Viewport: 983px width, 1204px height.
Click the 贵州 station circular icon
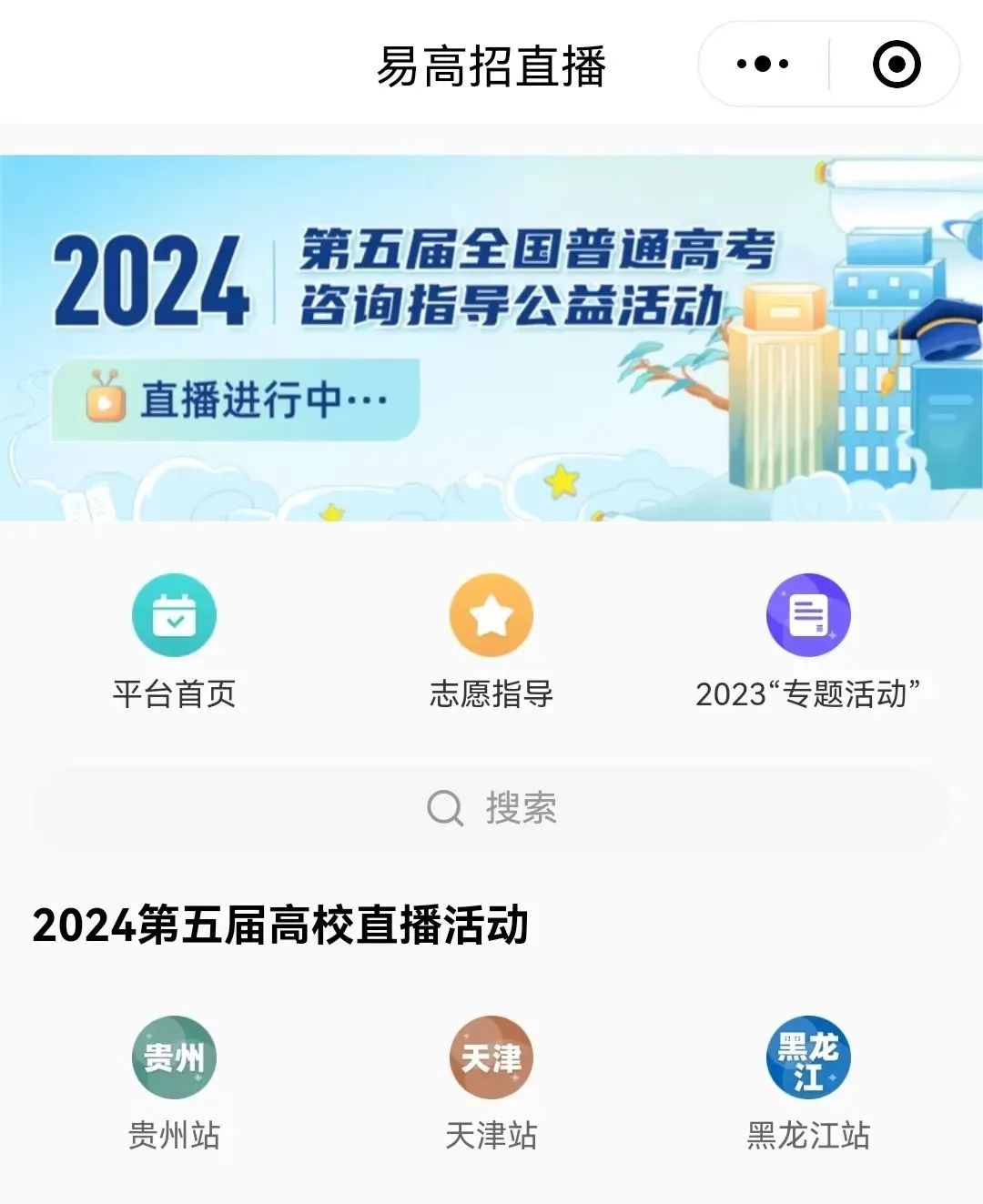click(175, 1057)
